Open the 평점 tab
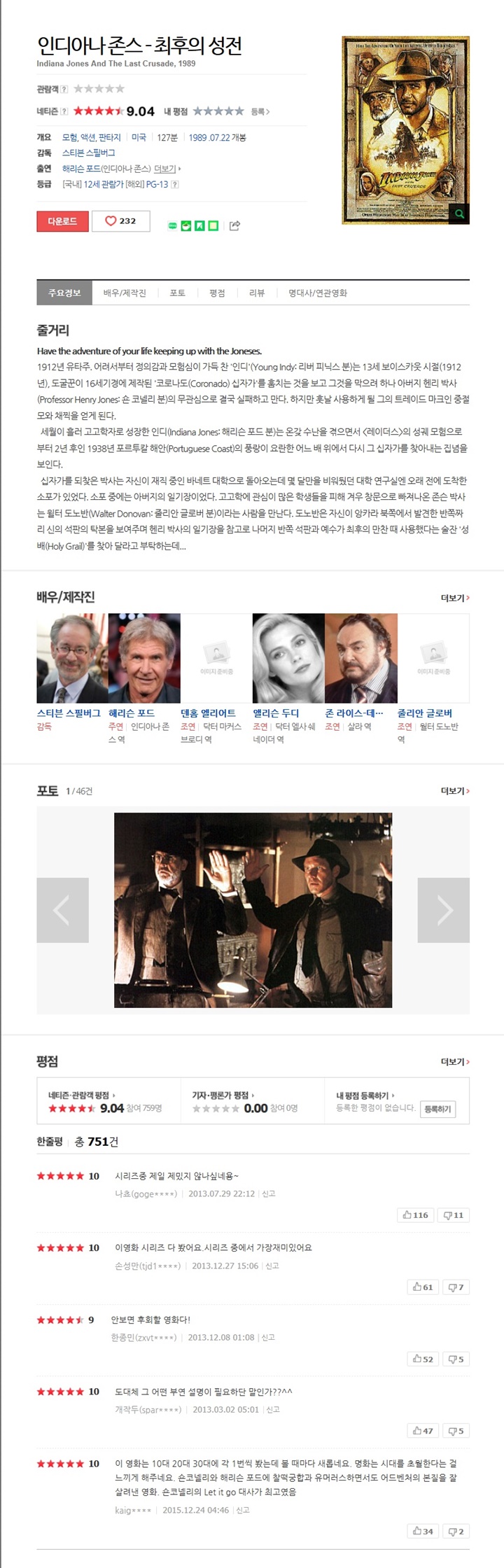Screen dimensions: 504x1568 217,293
